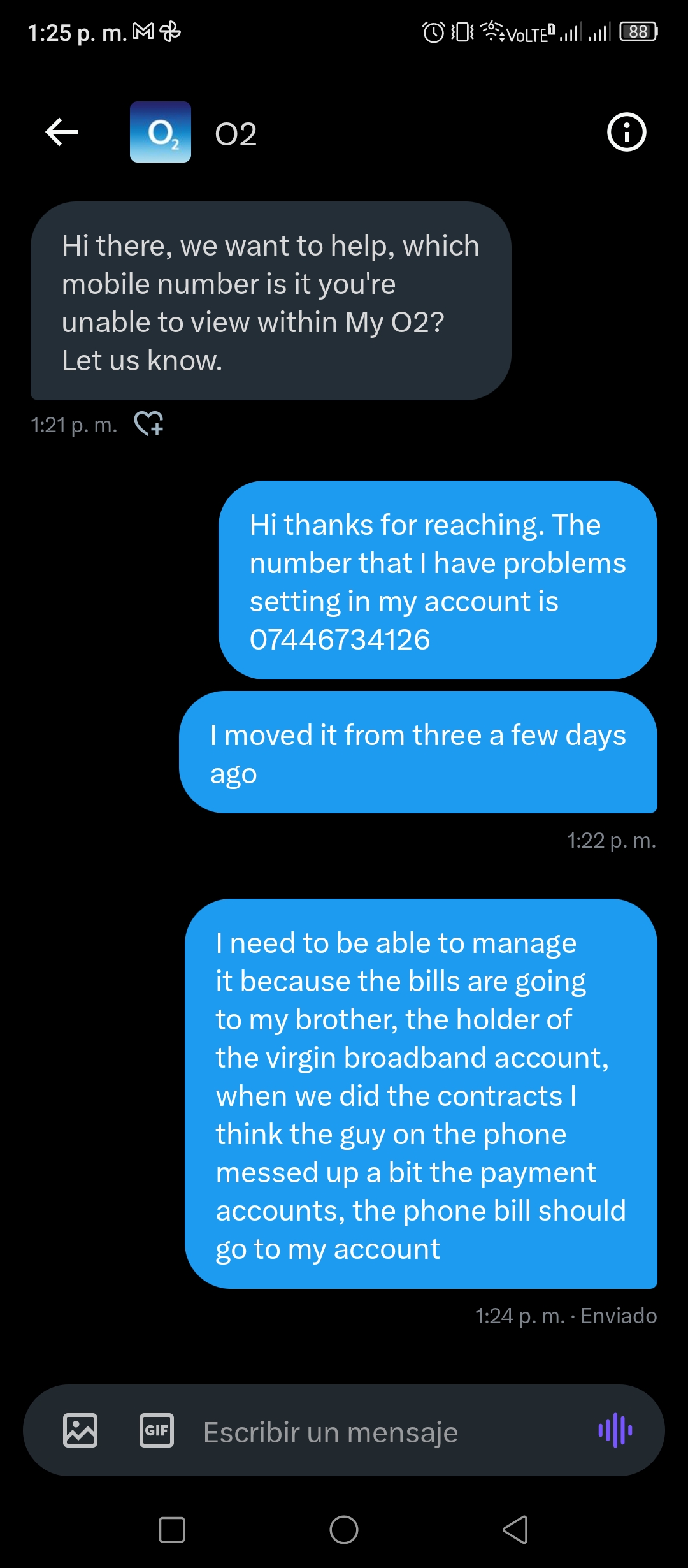Open recent apps from navigation bar
Image resolution: width=688 pixels, height=1568 pixels.
point(172,1530)
